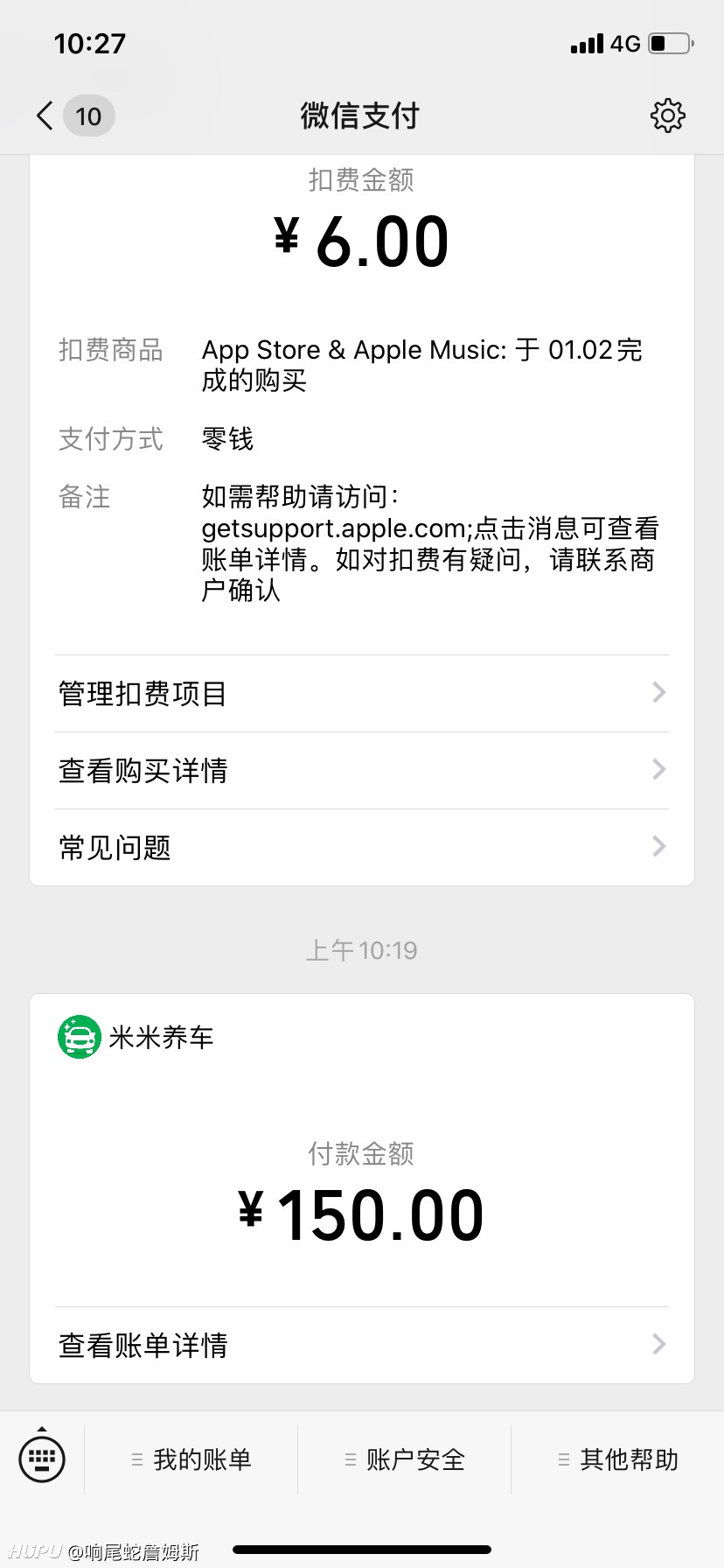Open 查看购买详情
This screenshot has width=724, height=1568.
362,771
